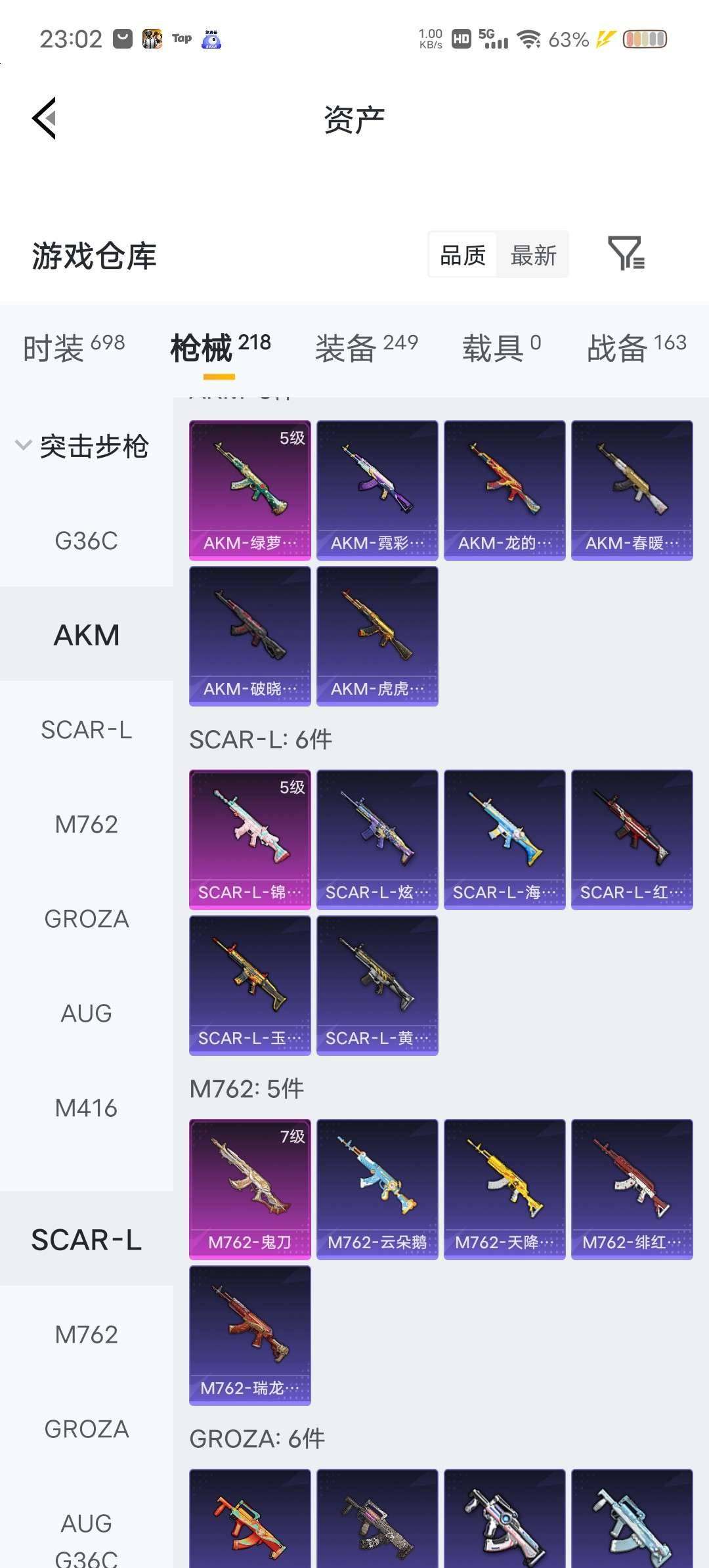The width and height of the screenshot is (709, 1568).
Task: Open the SCAR-L-锦 level 5 skin
Action: coord(249,839)
